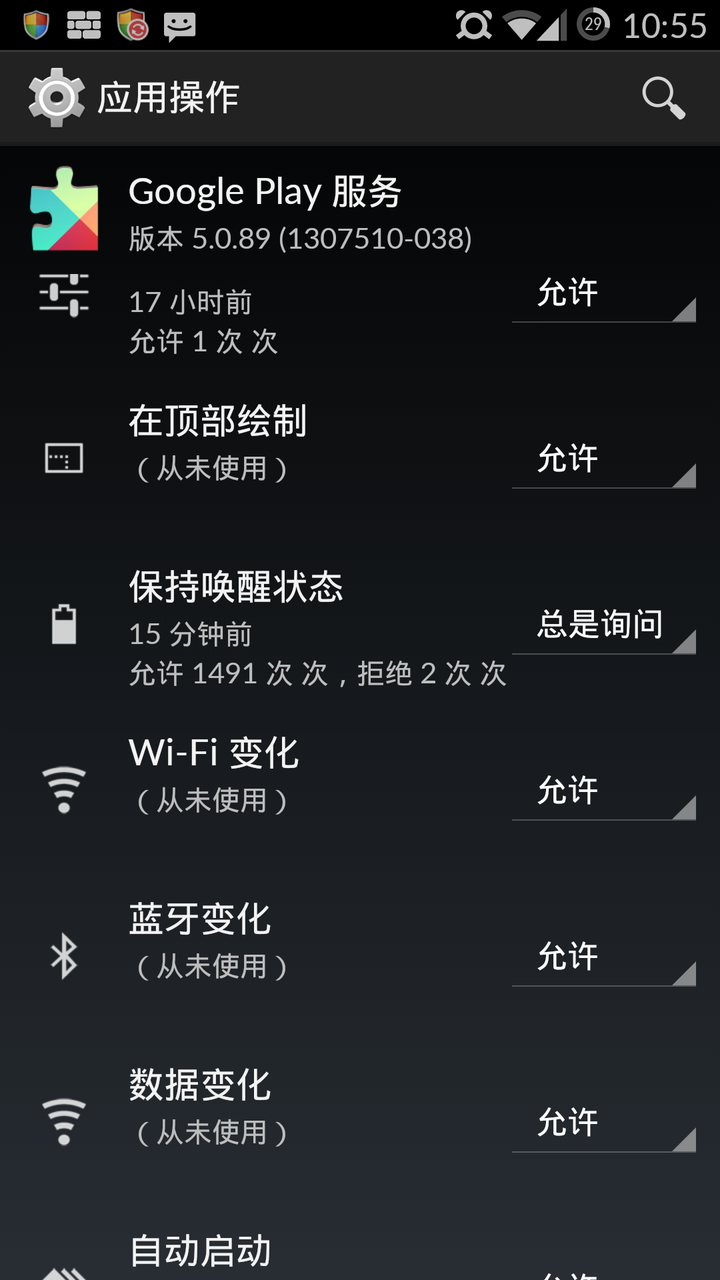This screenshot has height=1280, width=720.
Task: Open the search icon in the app bar
Action: (x=663, y=98)
